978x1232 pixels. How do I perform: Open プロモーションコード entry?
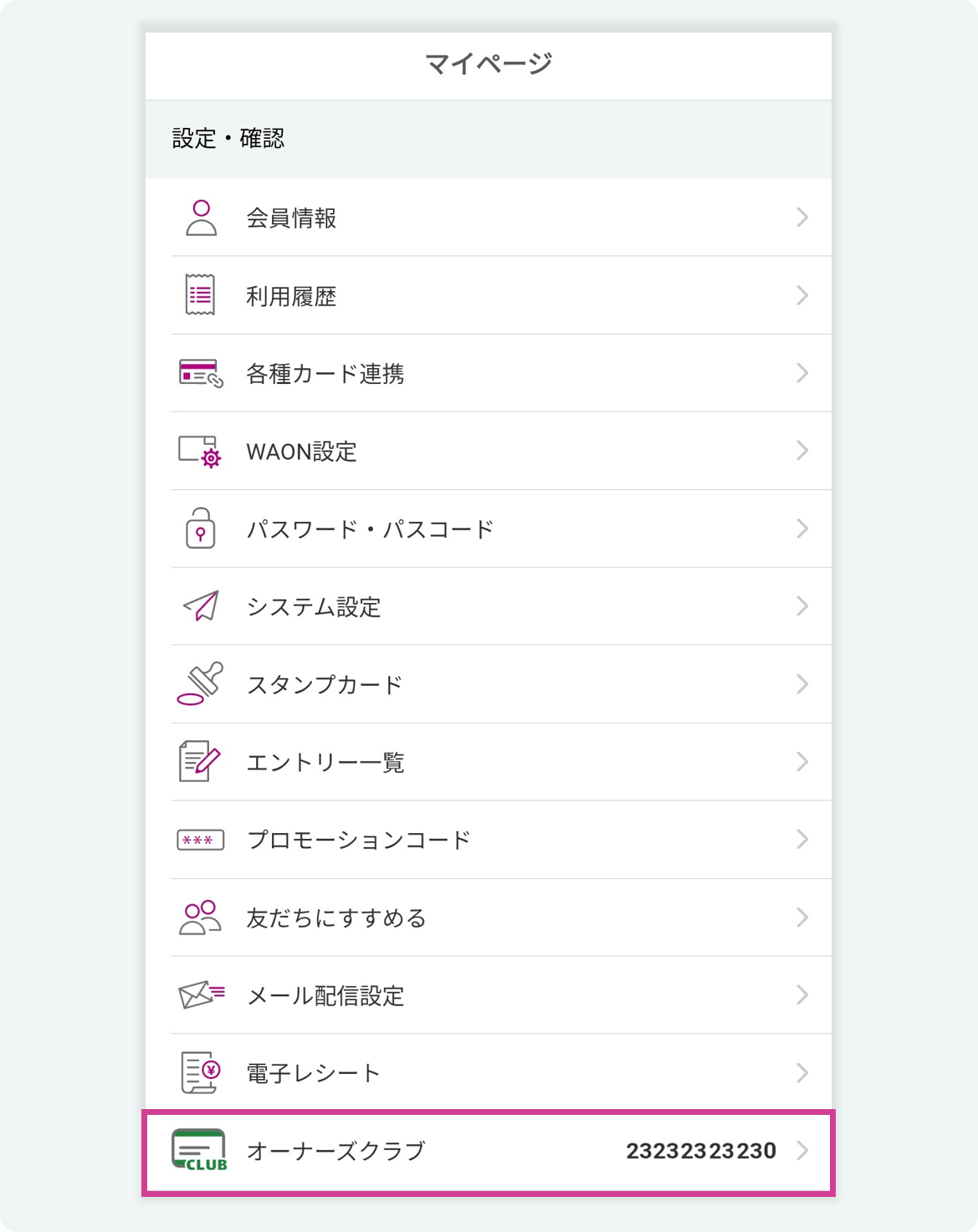click(x=489, y=840)
